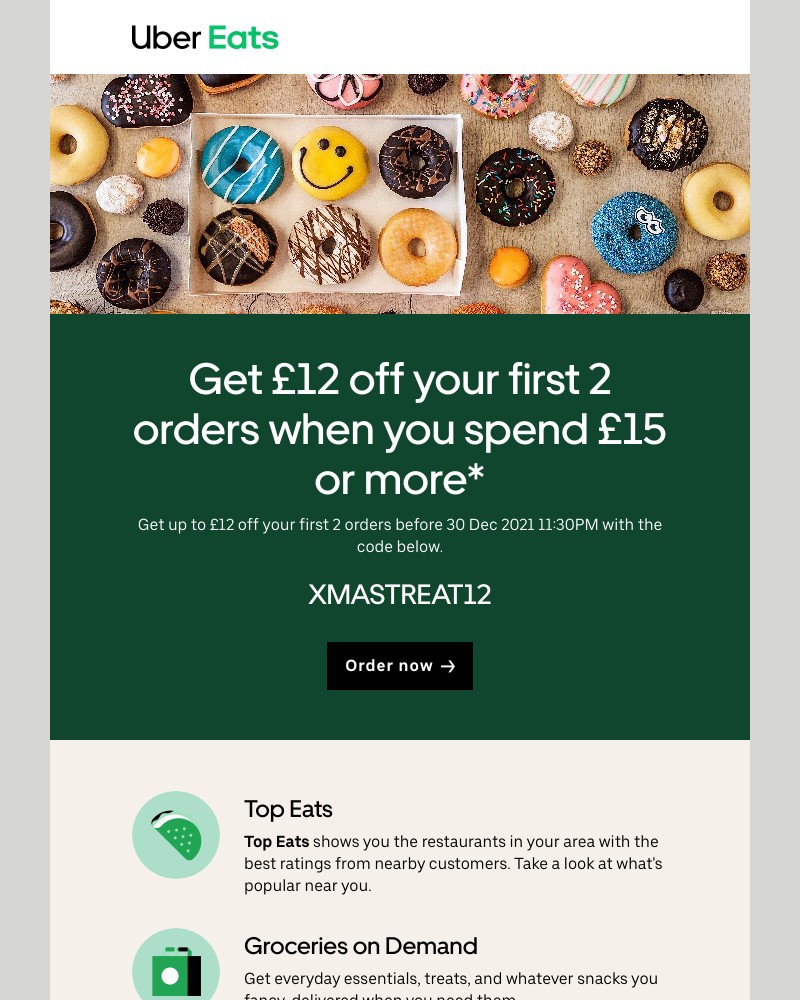The image size is (800, 1000).
Task: Click the 'Get £12 off' headline
Action: 400,429
